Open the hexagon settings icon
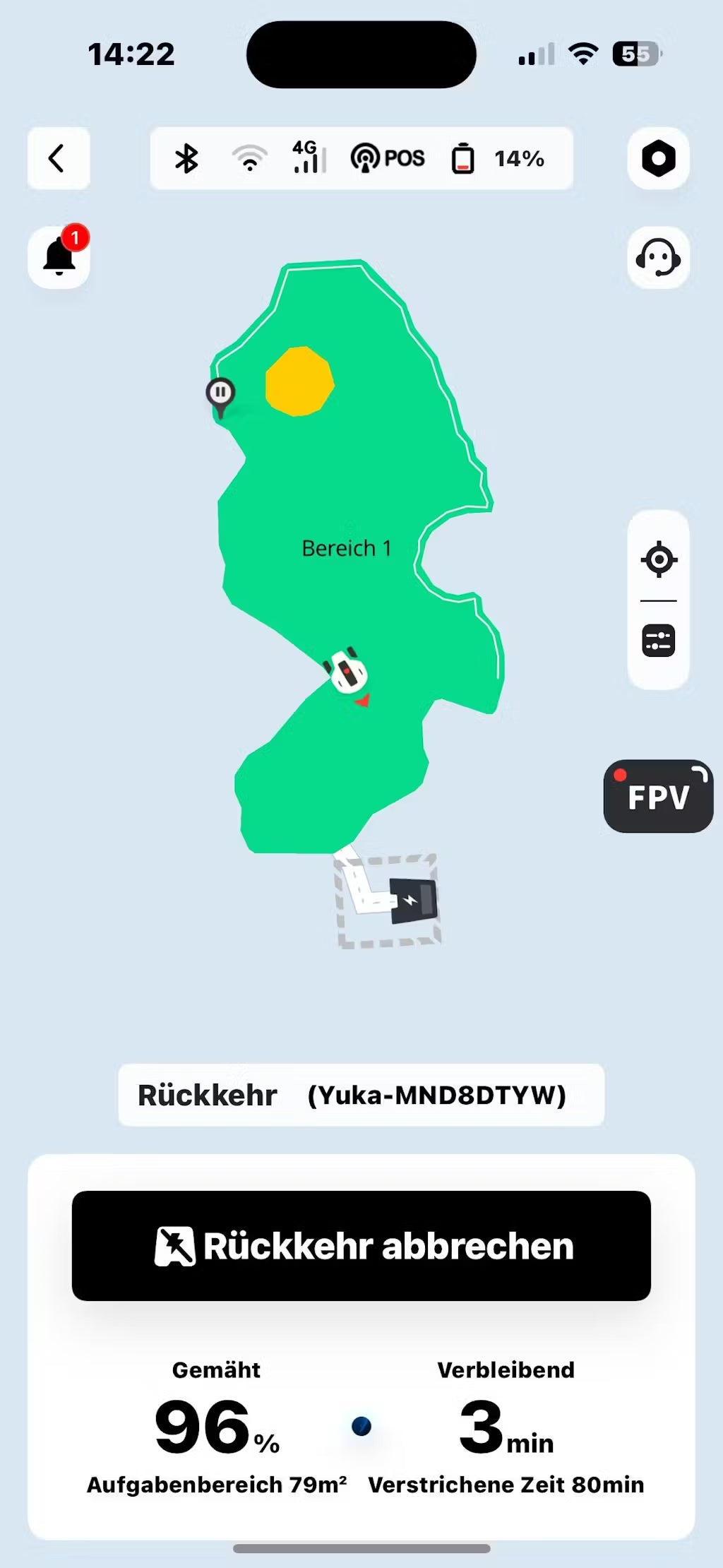 click(x=658, y=158)
